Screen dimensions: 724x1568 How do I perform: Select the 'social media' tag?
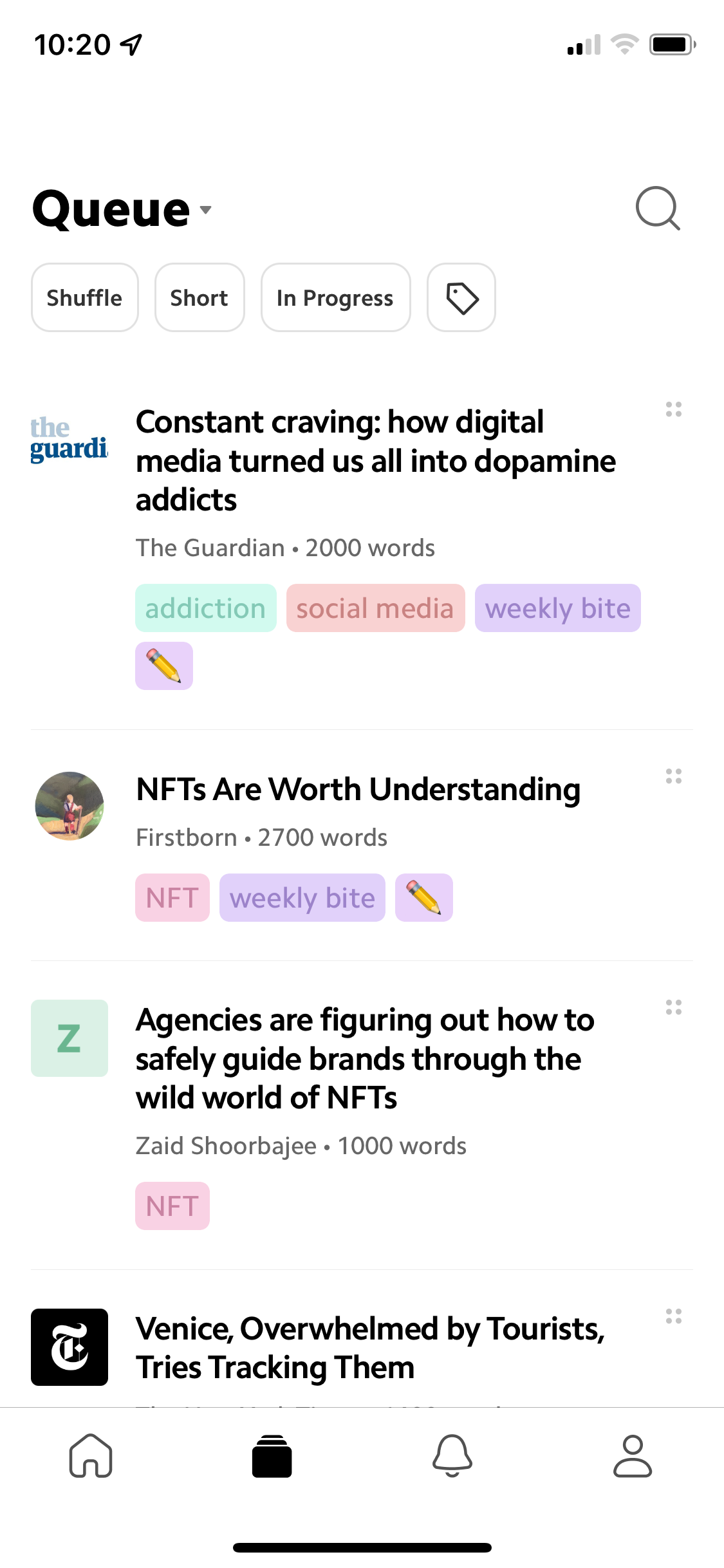(375, 608)
